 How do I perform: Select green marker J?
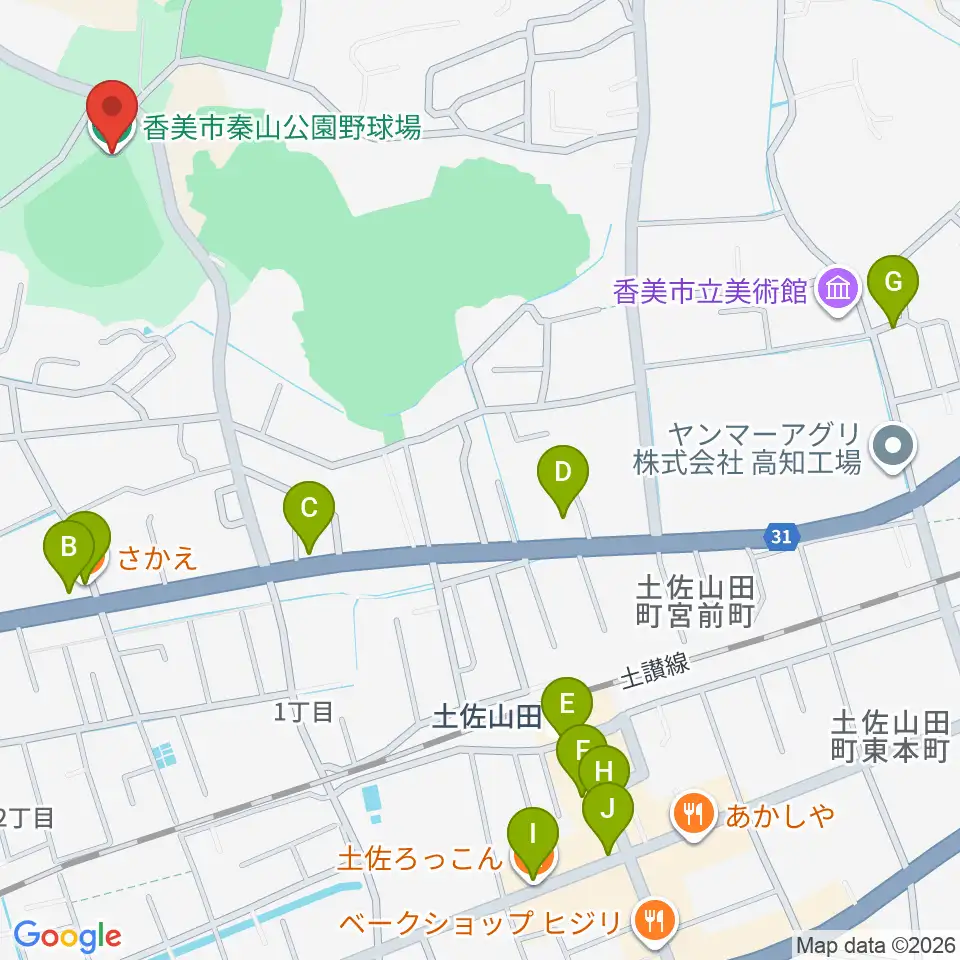[x=607, y=818]
